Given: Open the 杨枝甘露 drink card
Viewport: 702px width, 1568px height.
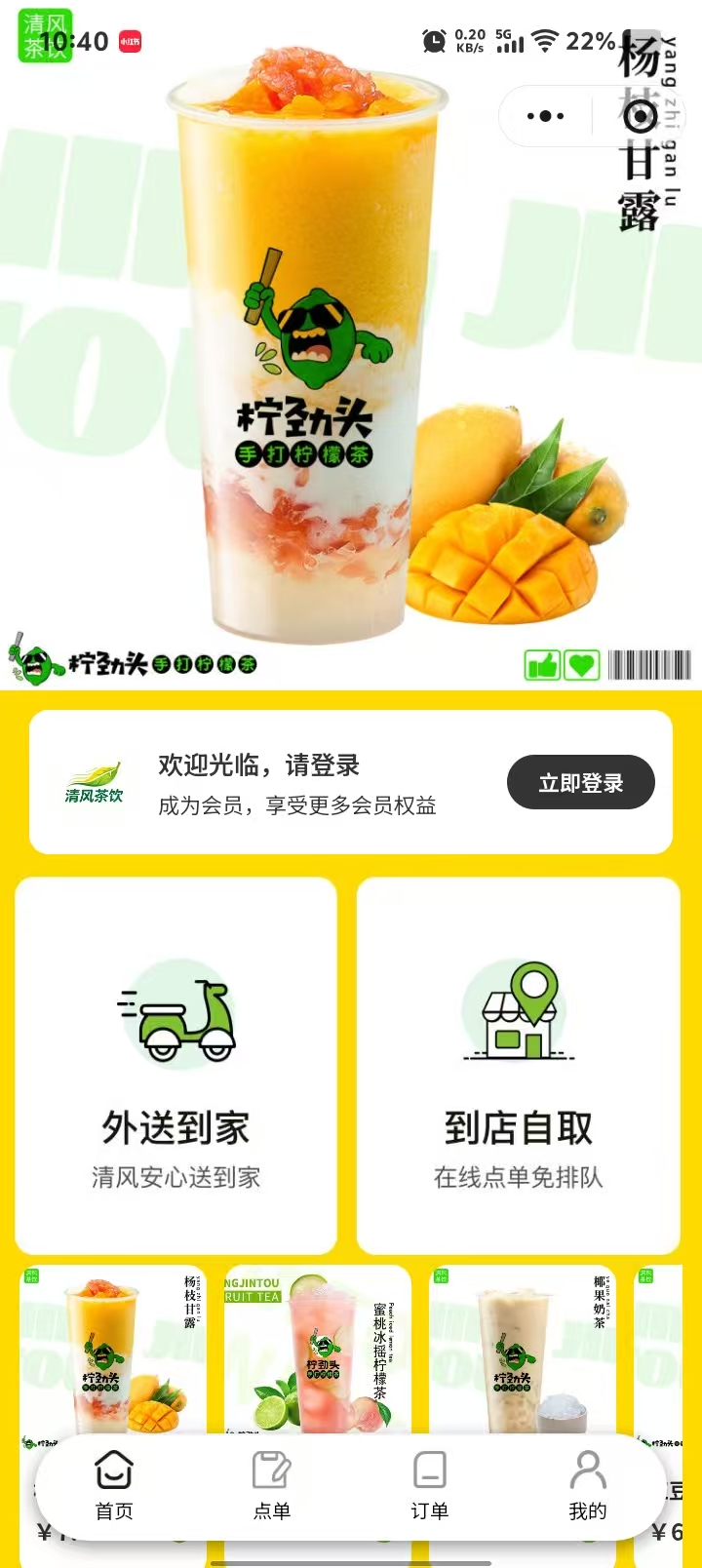Looking at the screenshot, I should coord(113,1351).
